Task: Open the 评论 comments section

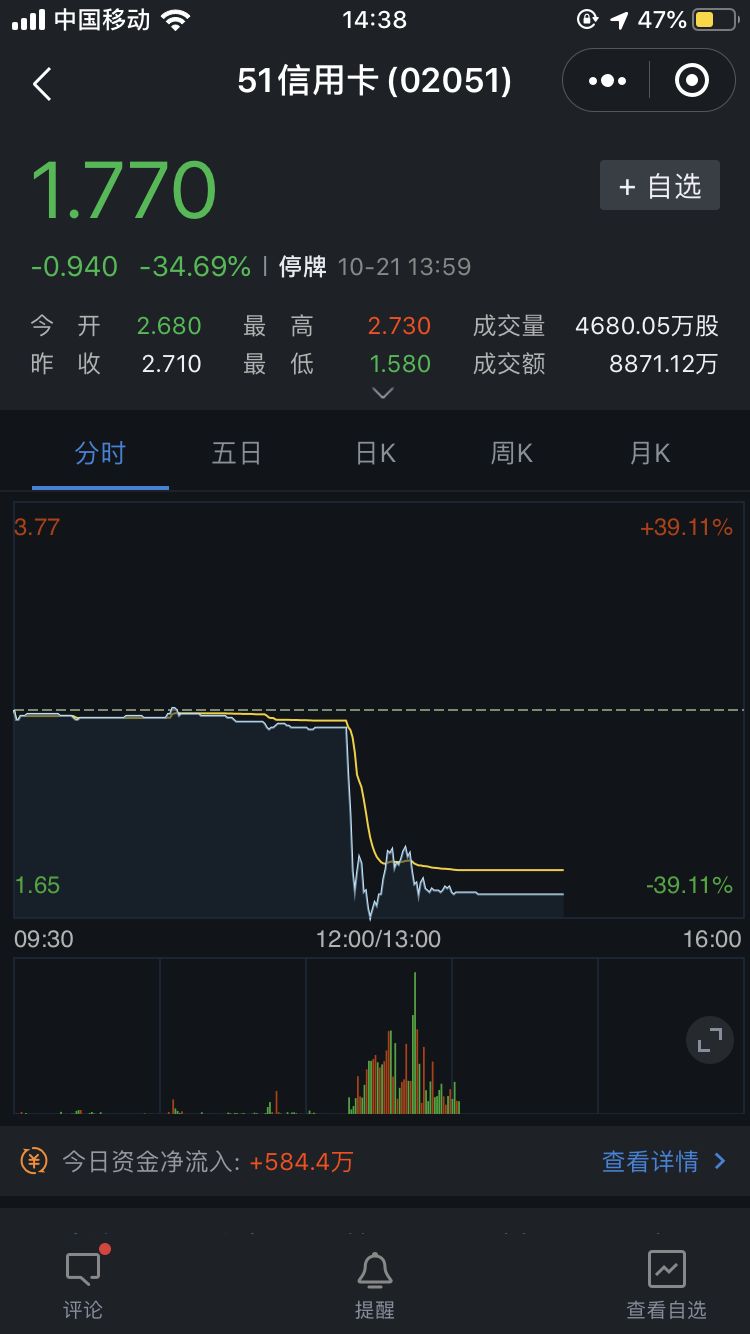Action: (83, 1283)
